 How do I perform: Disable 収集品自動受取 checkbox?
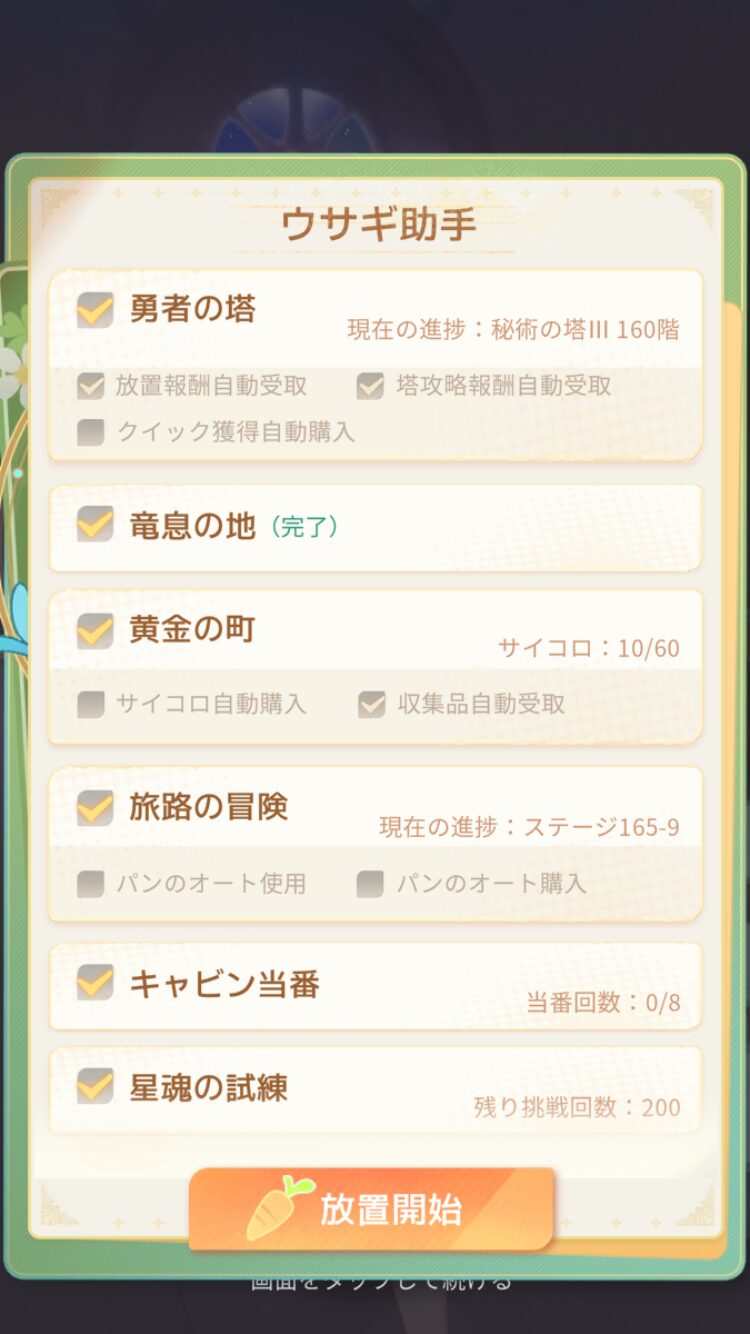pos(371,704)
